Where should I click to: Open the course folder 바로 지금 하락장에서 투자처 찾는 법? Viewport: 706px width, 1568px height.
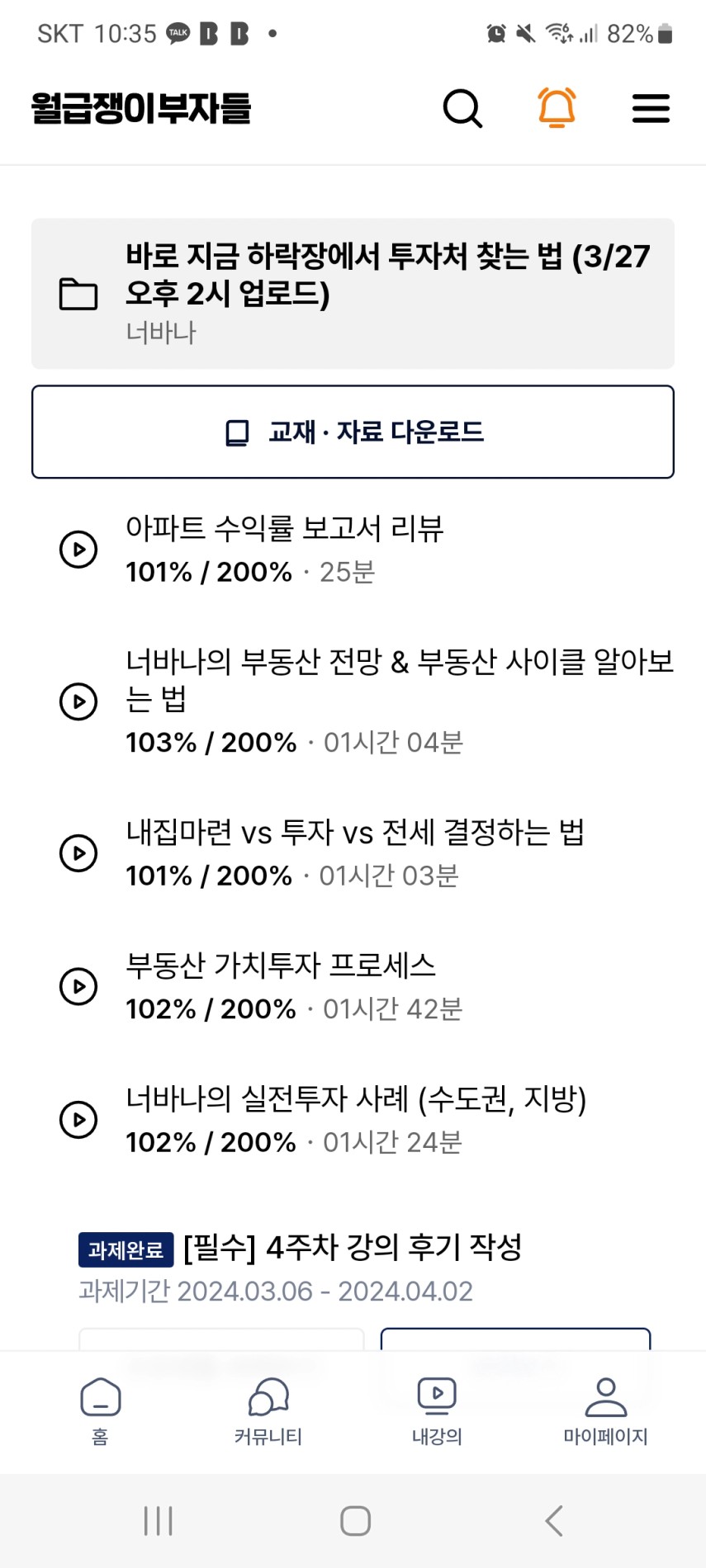(x=353, y=293)
